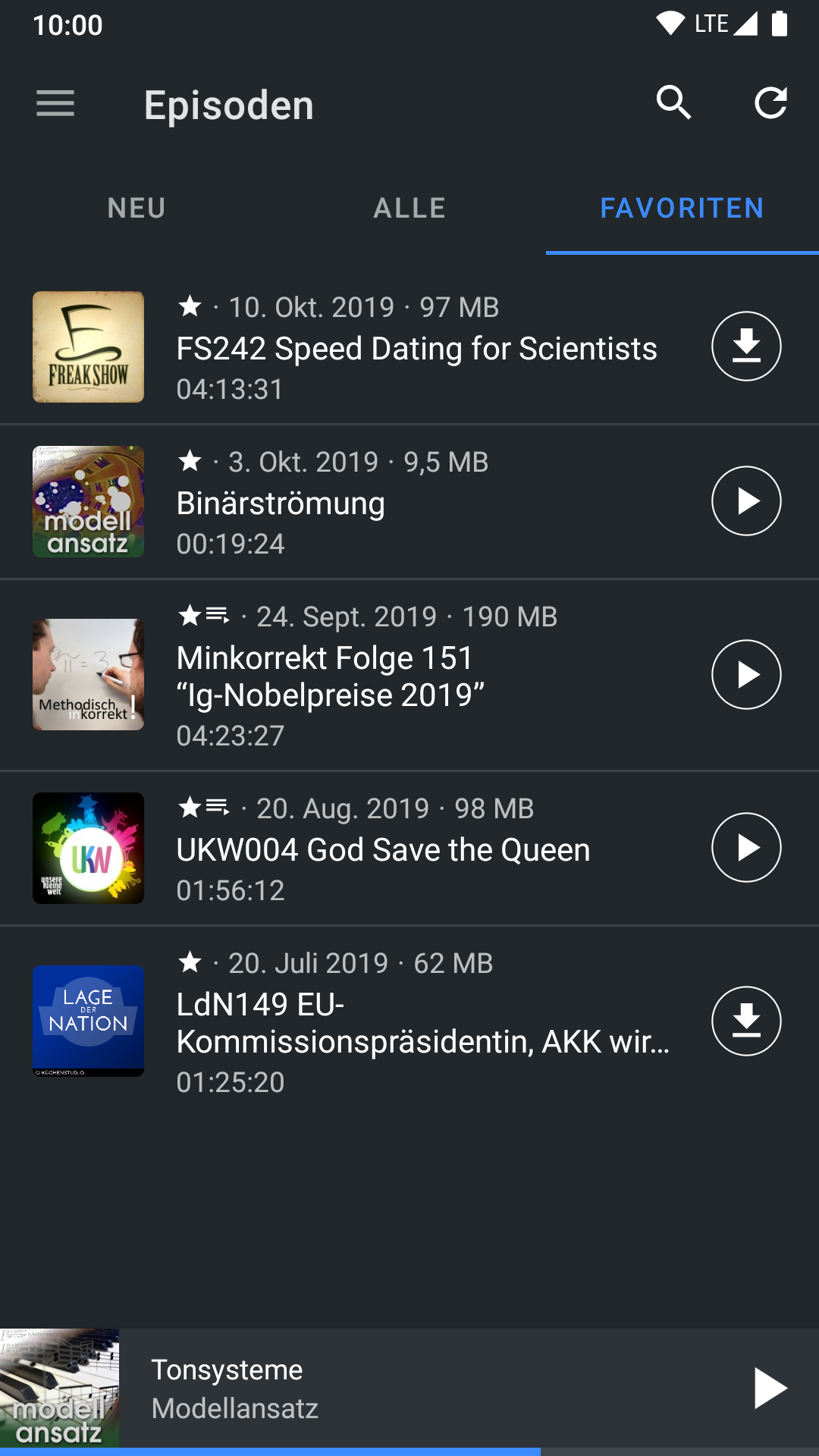
Task: Switch to the ALLE tab
Action: tap(409, 209)
